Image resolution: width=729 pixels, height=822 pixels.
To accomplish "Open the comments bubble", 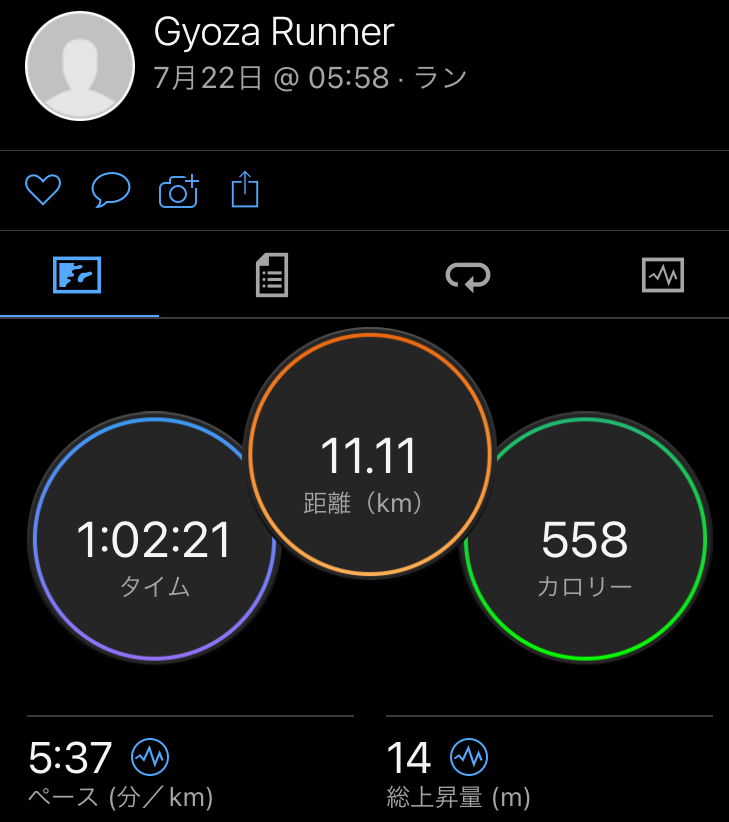I will coord(111,189).
